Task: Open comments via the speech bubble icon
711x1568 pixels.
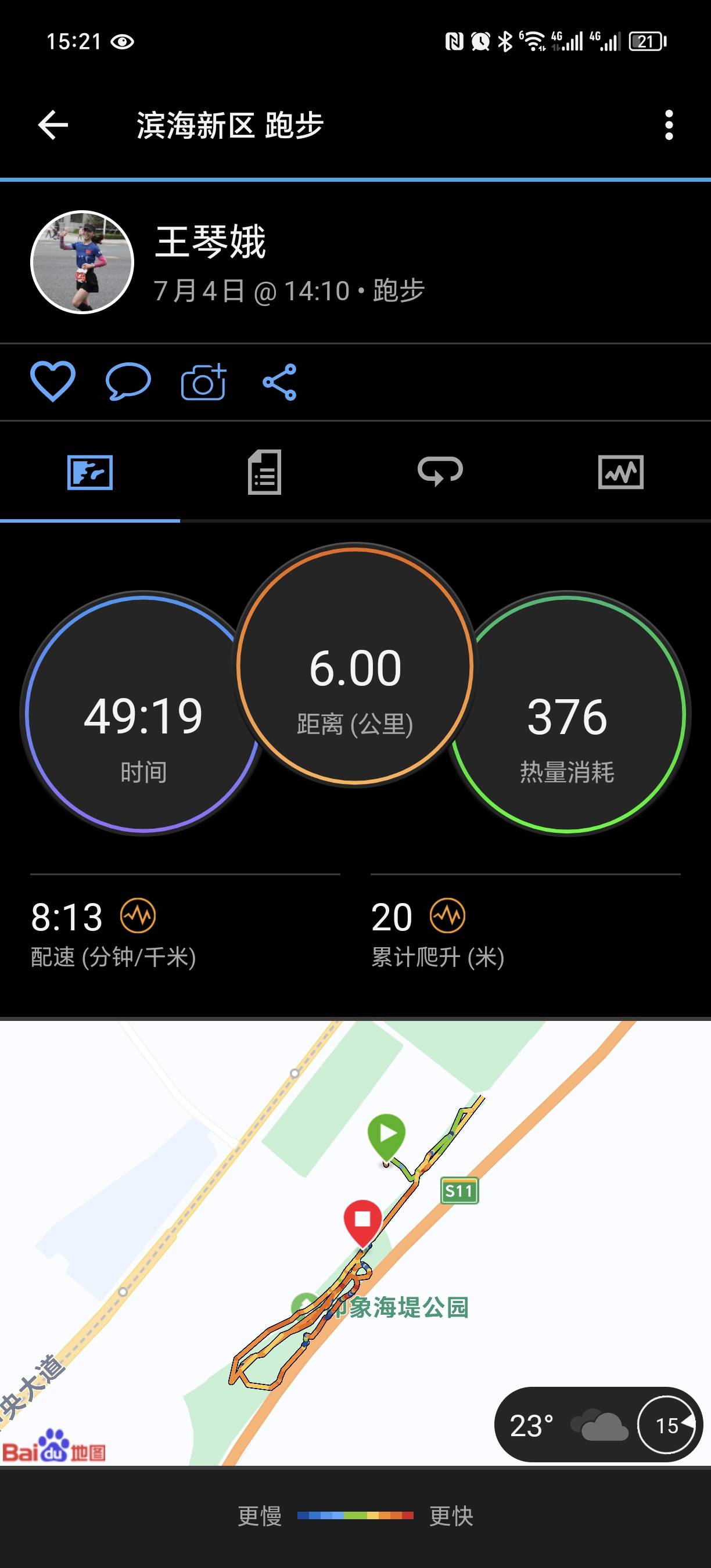Action: click(x=128, y=382)
